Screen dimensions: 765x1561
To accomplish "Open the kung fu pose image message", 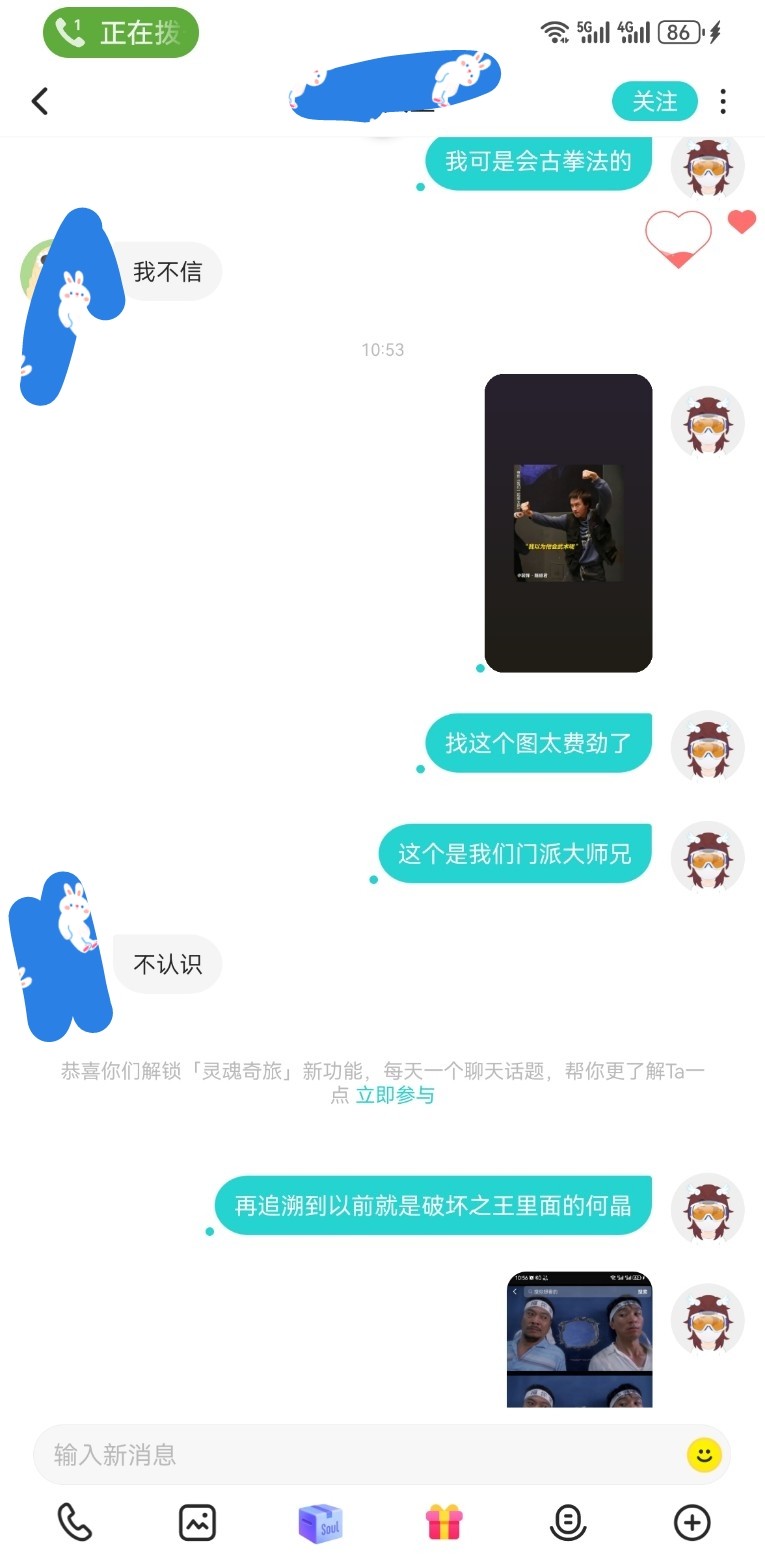I will click(568, 523).
